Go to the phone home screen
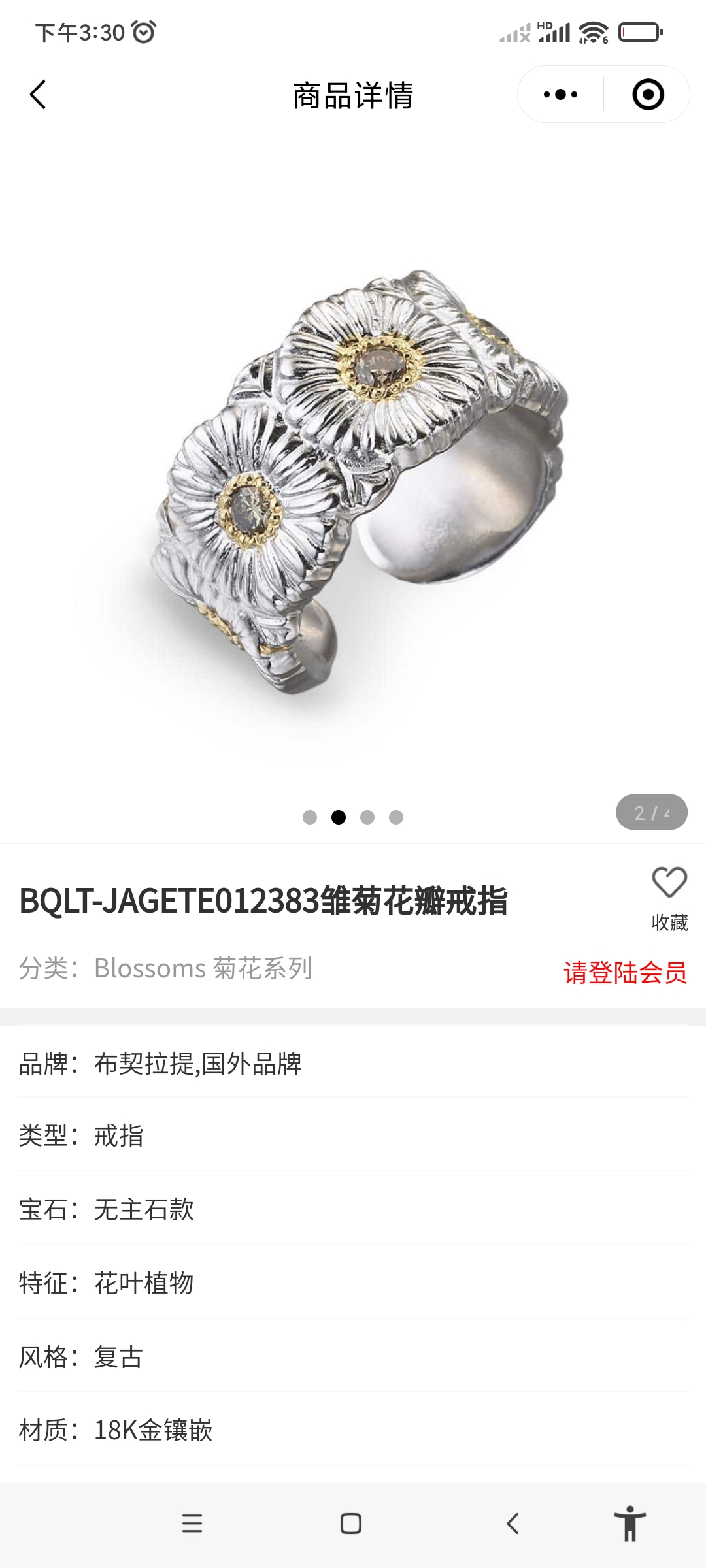706x1568 pixels. coord(351,1524)
